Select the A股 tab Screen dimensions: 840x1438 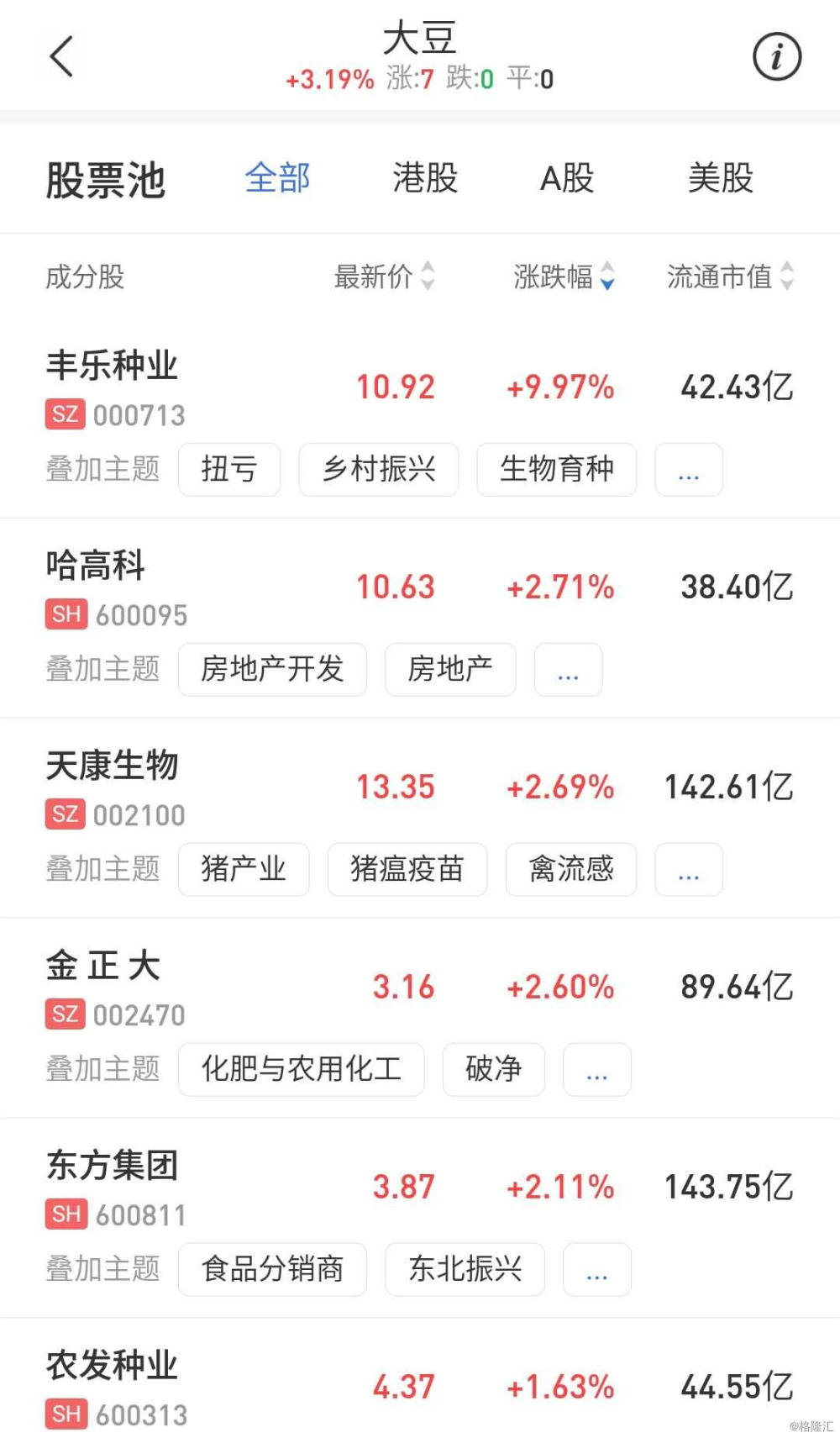(x=567, y=178)
